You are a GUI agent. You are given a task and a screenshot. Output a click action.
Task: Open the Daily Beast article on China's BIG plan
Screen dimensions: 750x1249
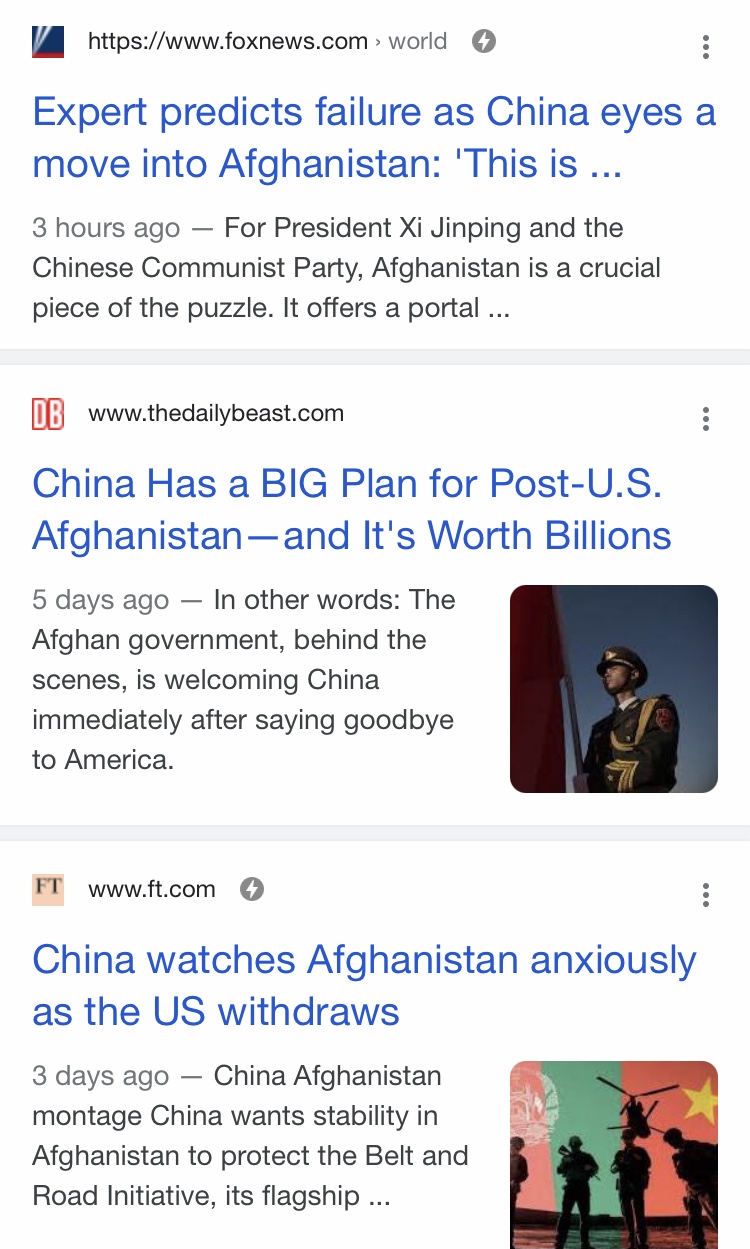[352, 509]
